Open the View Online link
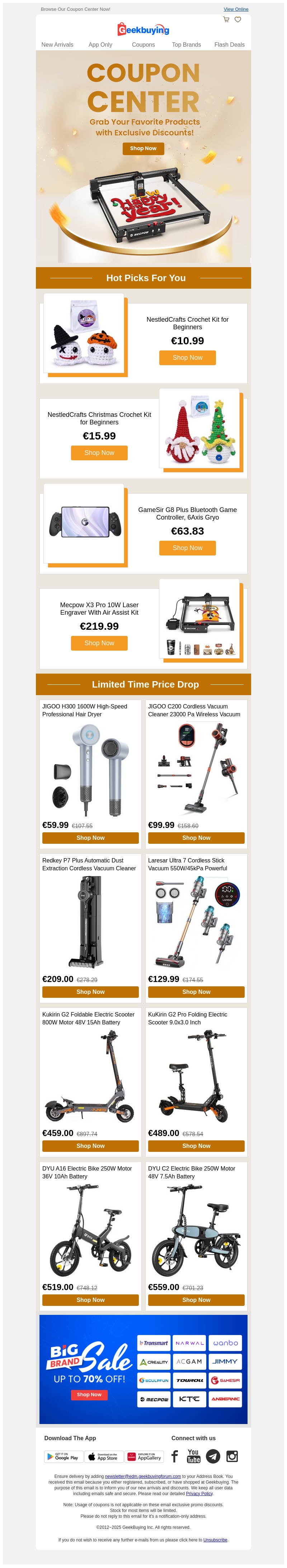This screenshot has height=1568, width=287. coord(235,9)
